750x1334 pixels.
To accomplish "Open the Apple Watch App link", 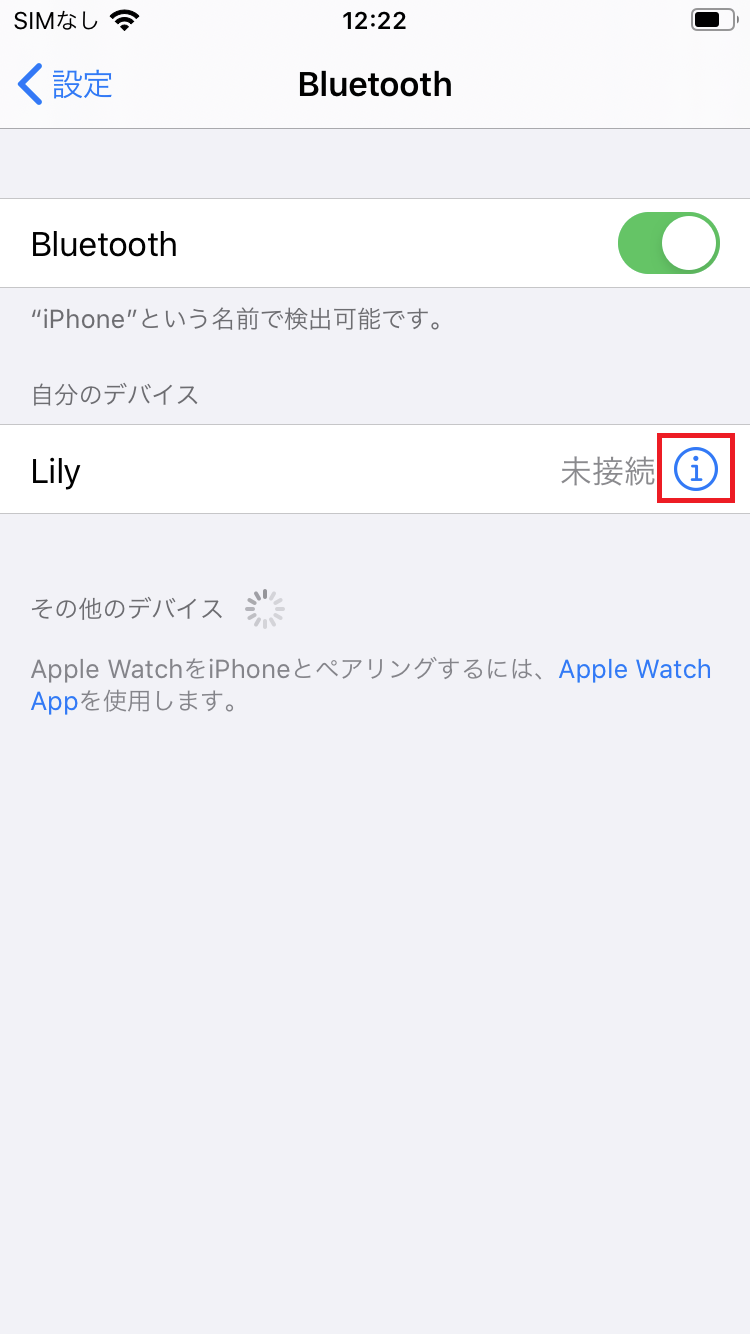I will [x=634, y=670].
